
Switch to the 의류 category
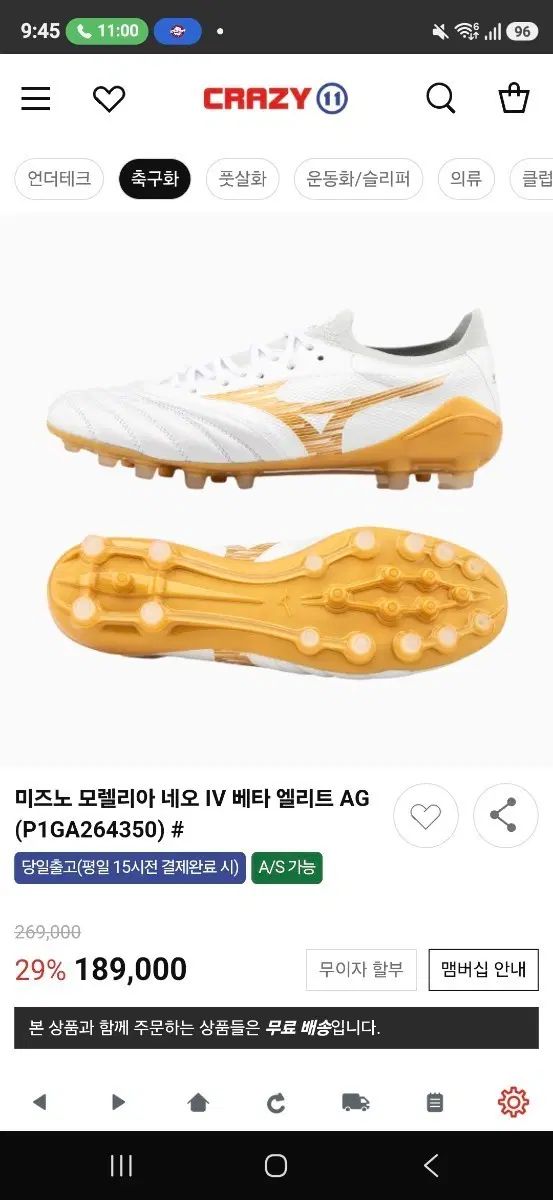(466, 179)
